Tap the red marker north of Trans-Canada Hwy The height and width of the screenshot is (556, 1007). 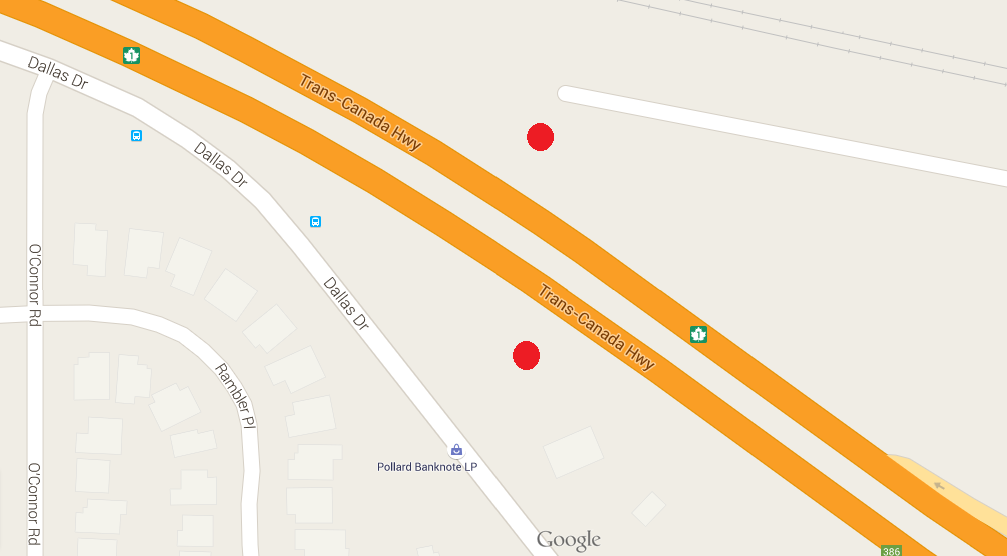pos(540,137)
